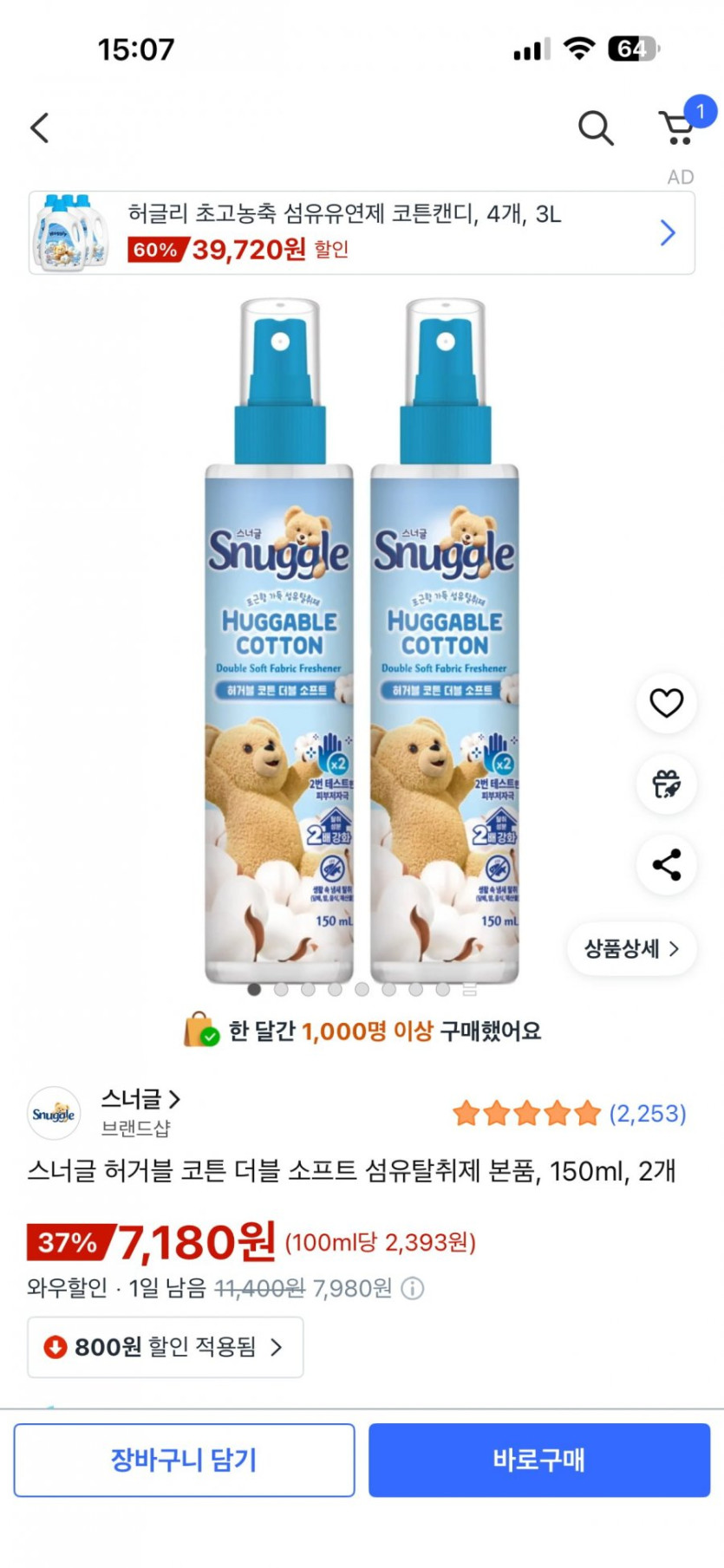This screenshot has height=1568, width=724.
Task: Tap 장바구니 담기 to add to cart
Action: (x=184, y=1460)
